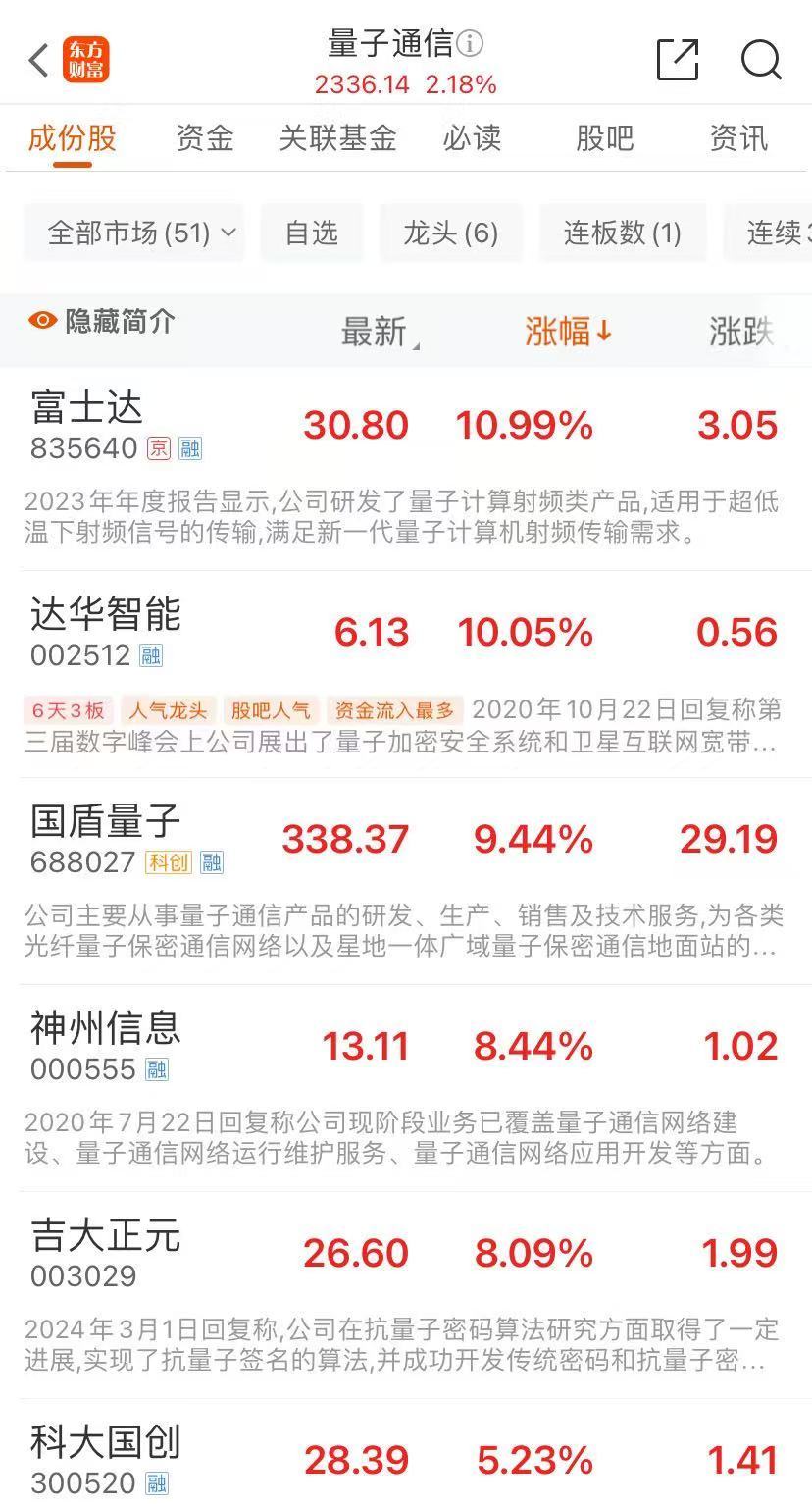Open the 全部市场 (51) market dropdown

tap(135, 233)
